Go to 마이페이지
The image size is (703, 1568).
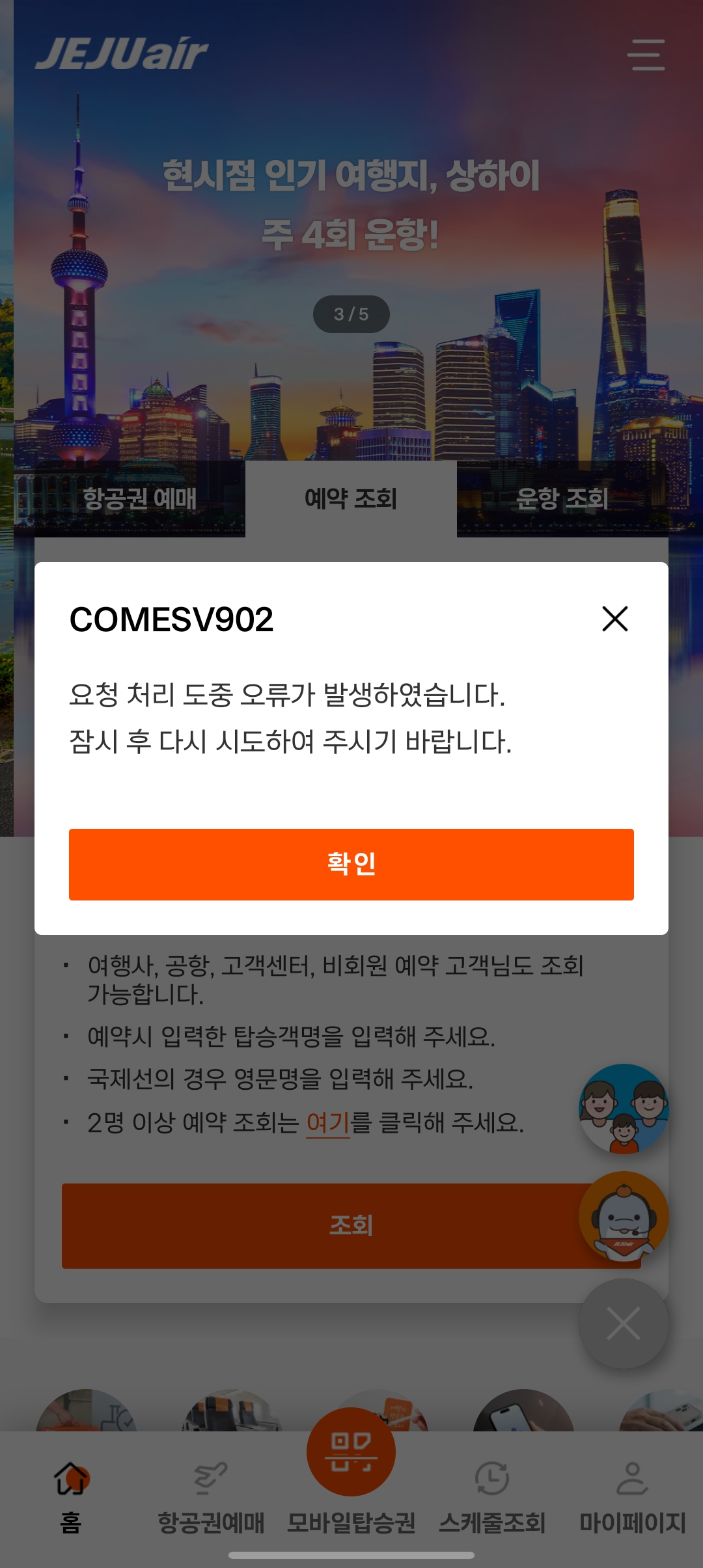(633, 1496)
